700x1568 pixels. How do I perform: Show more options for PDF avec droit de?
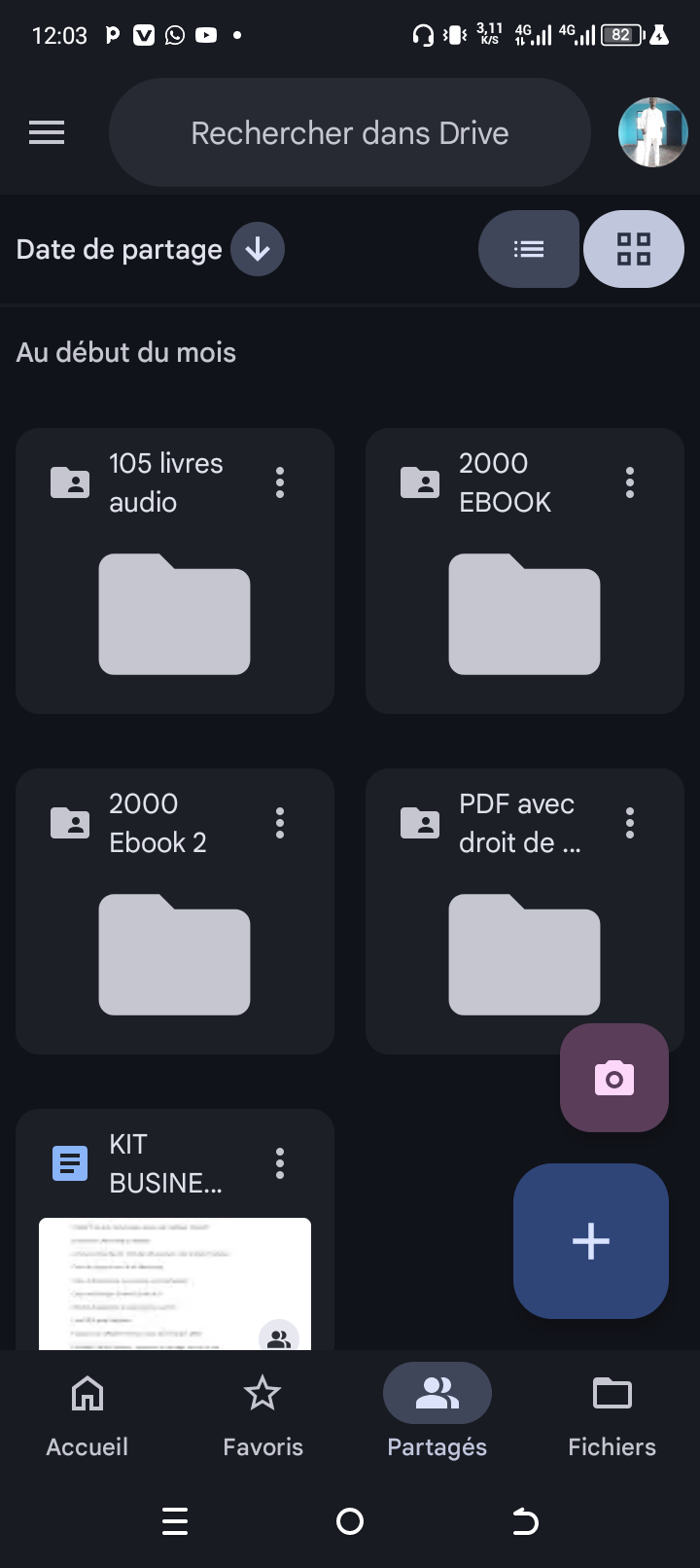click(630, 823)
